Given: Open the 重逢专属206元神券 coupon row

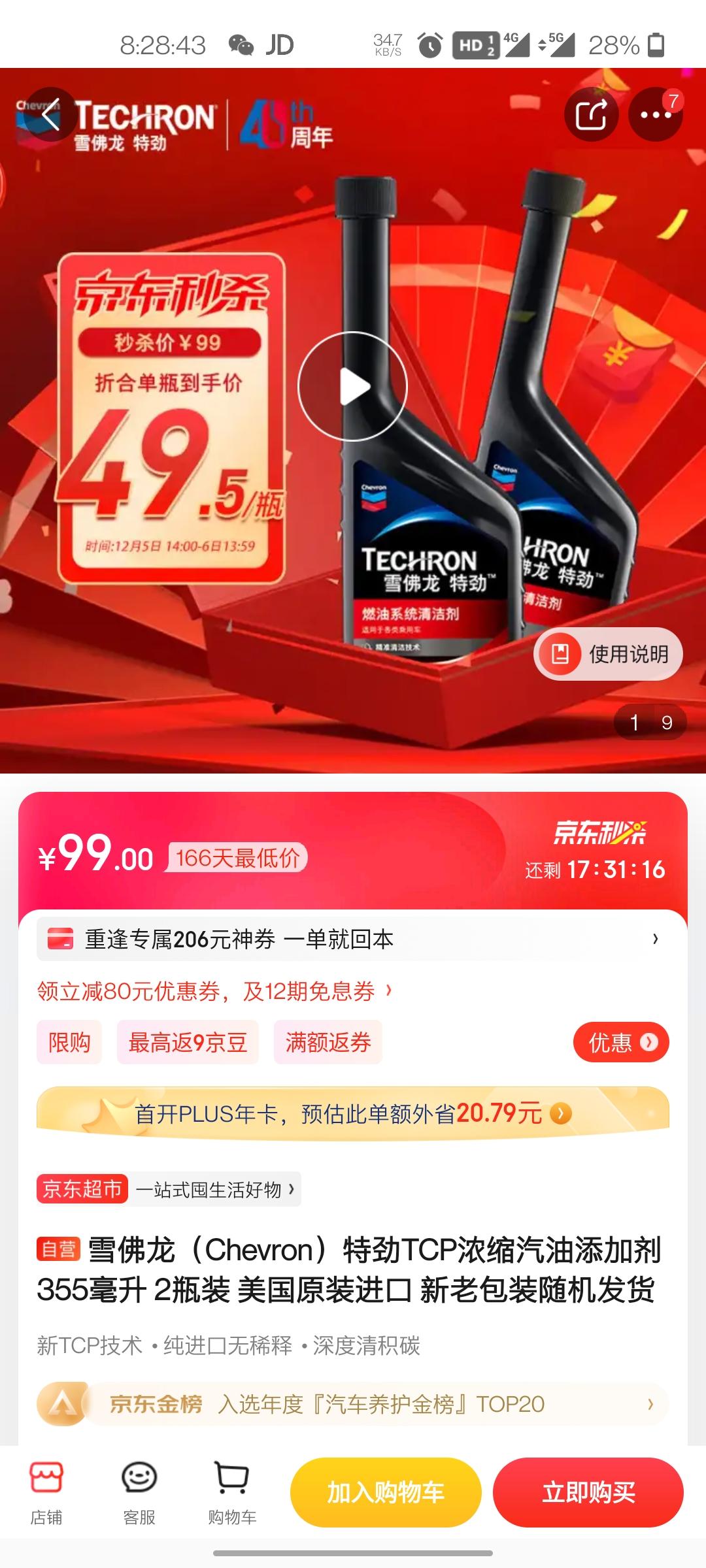Looking at the screenshot, I should (353, 939).
